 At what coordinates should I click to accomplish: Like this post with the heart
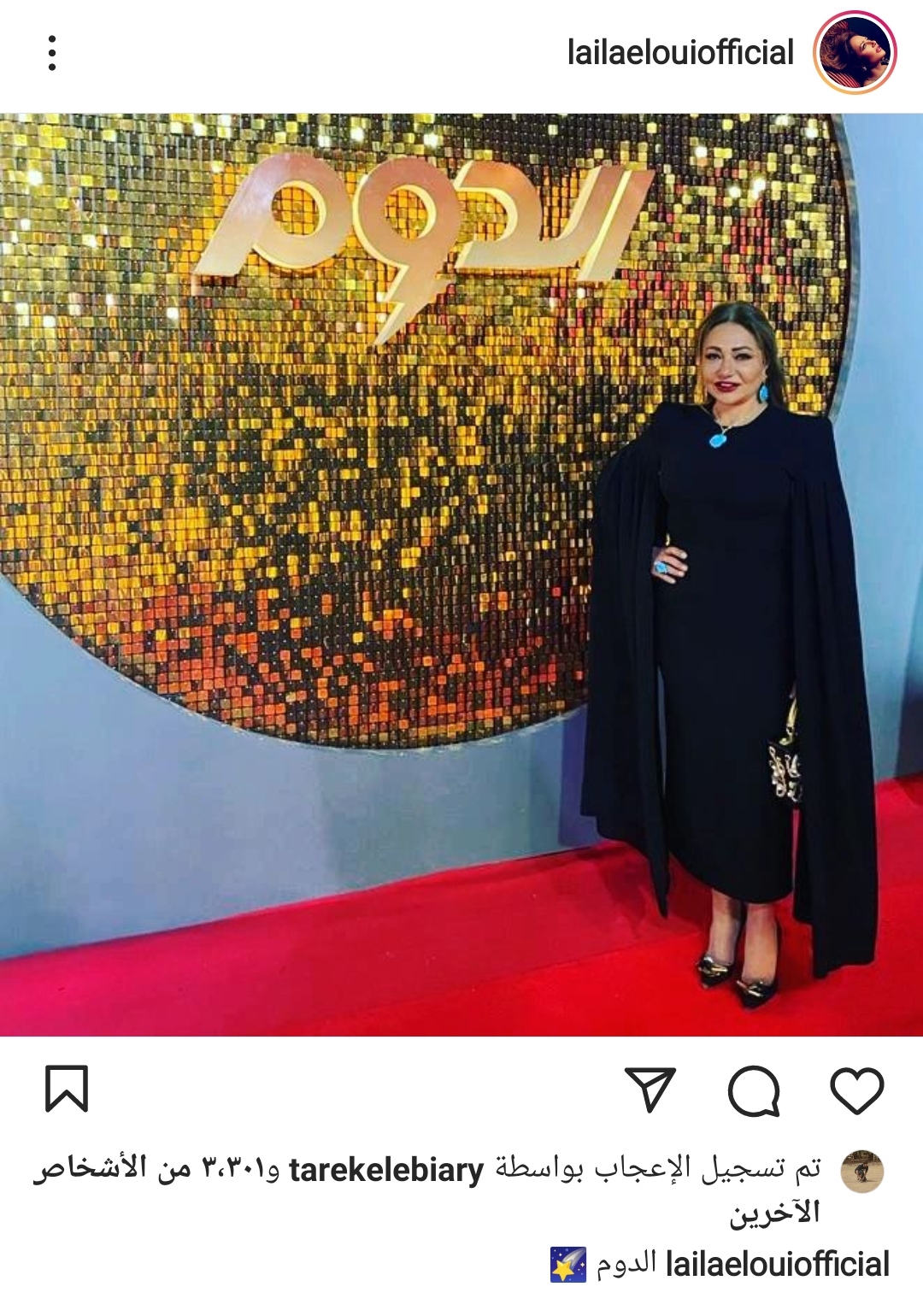856,1090
